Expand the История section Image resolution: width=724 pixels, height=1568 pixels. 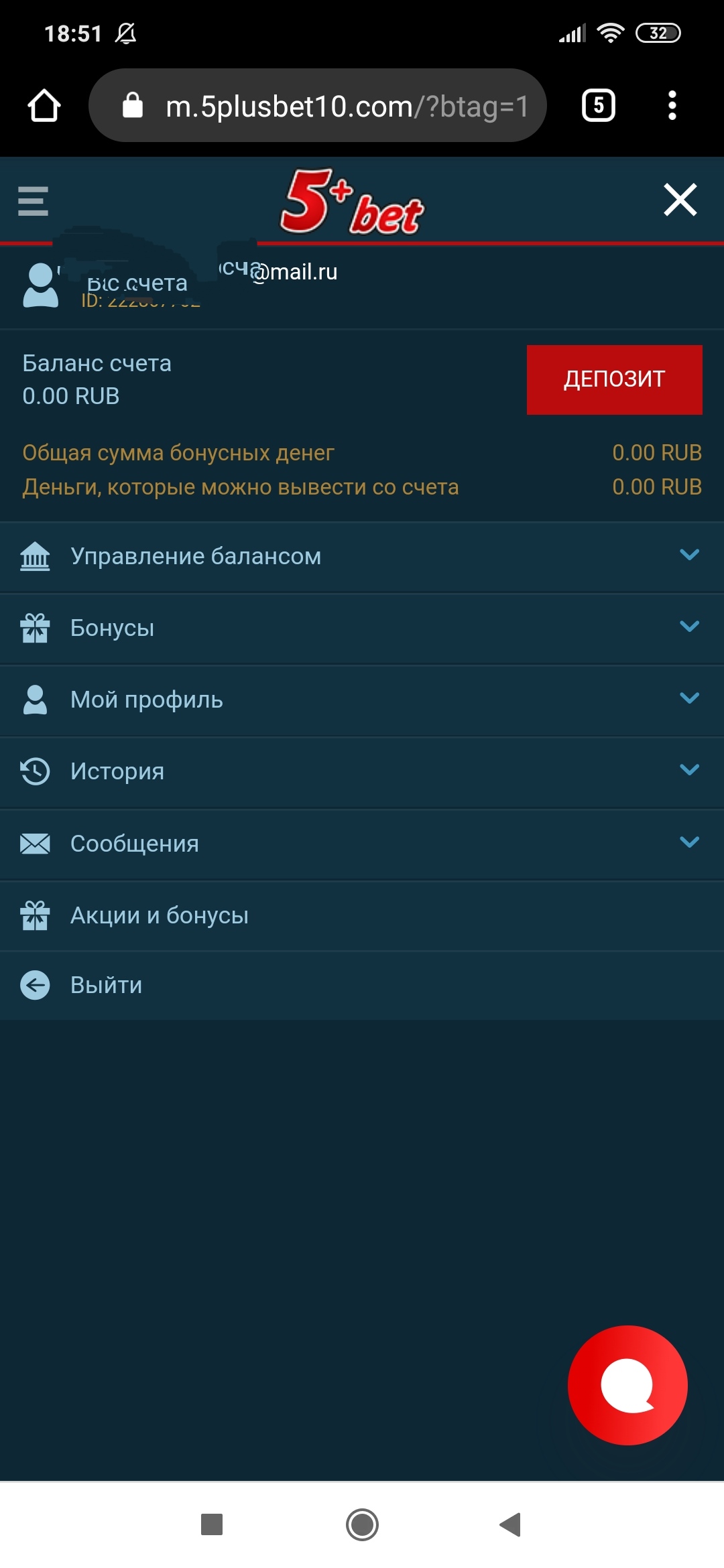click(x=362, y=772)
